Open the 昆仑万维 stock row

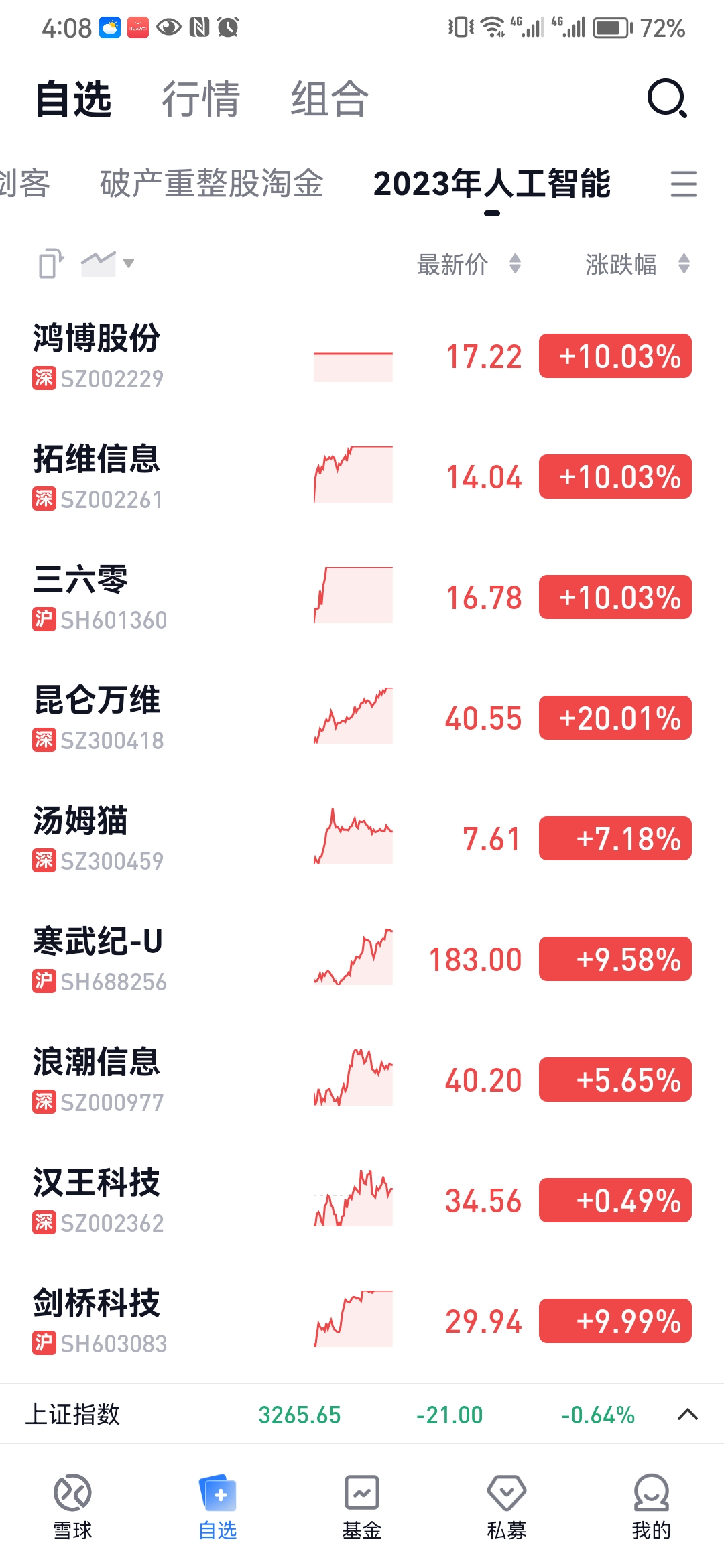pyautogui.click(x=97, y=717)
